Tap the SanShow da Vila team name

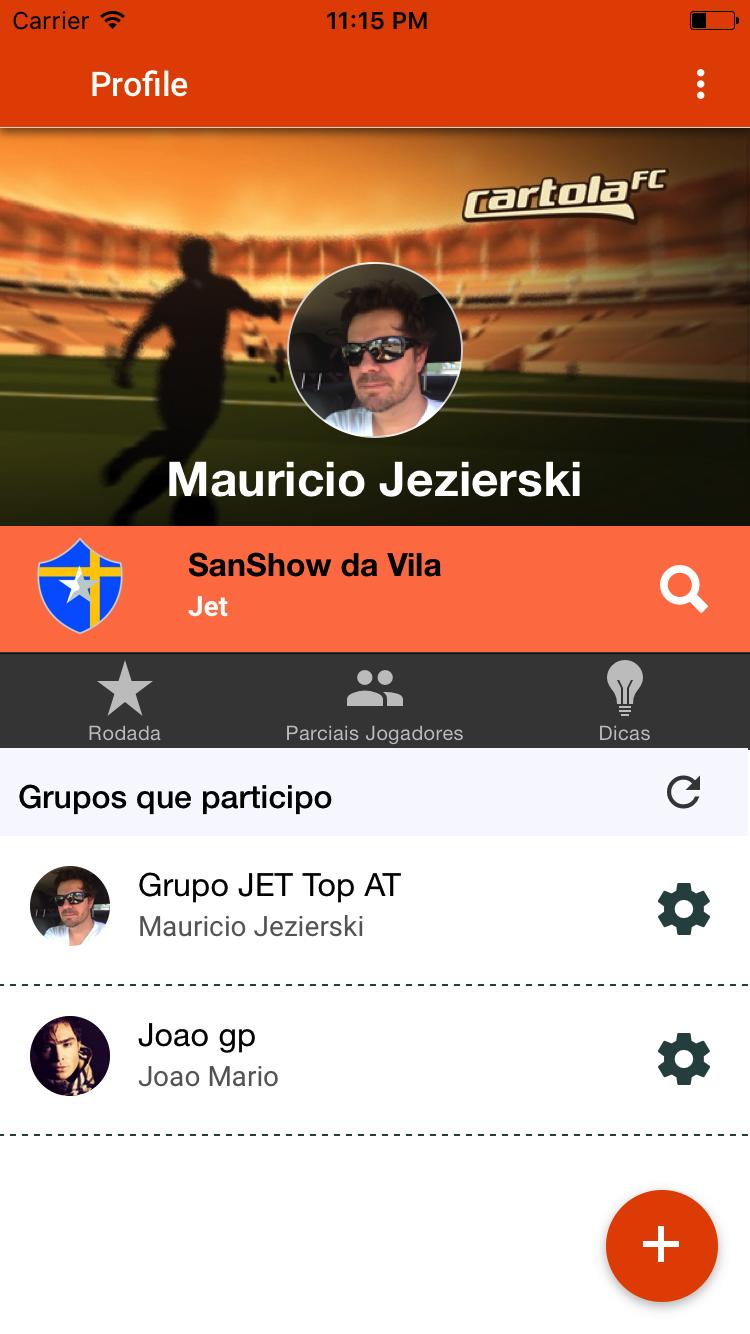(x=315, y=565)
